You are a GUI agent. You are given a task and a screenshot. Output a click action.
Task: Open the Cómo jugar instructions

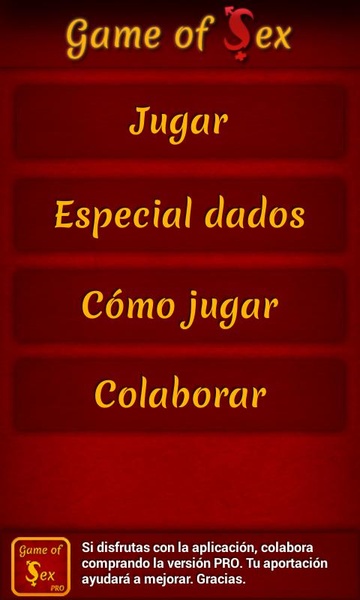[180, 306]
